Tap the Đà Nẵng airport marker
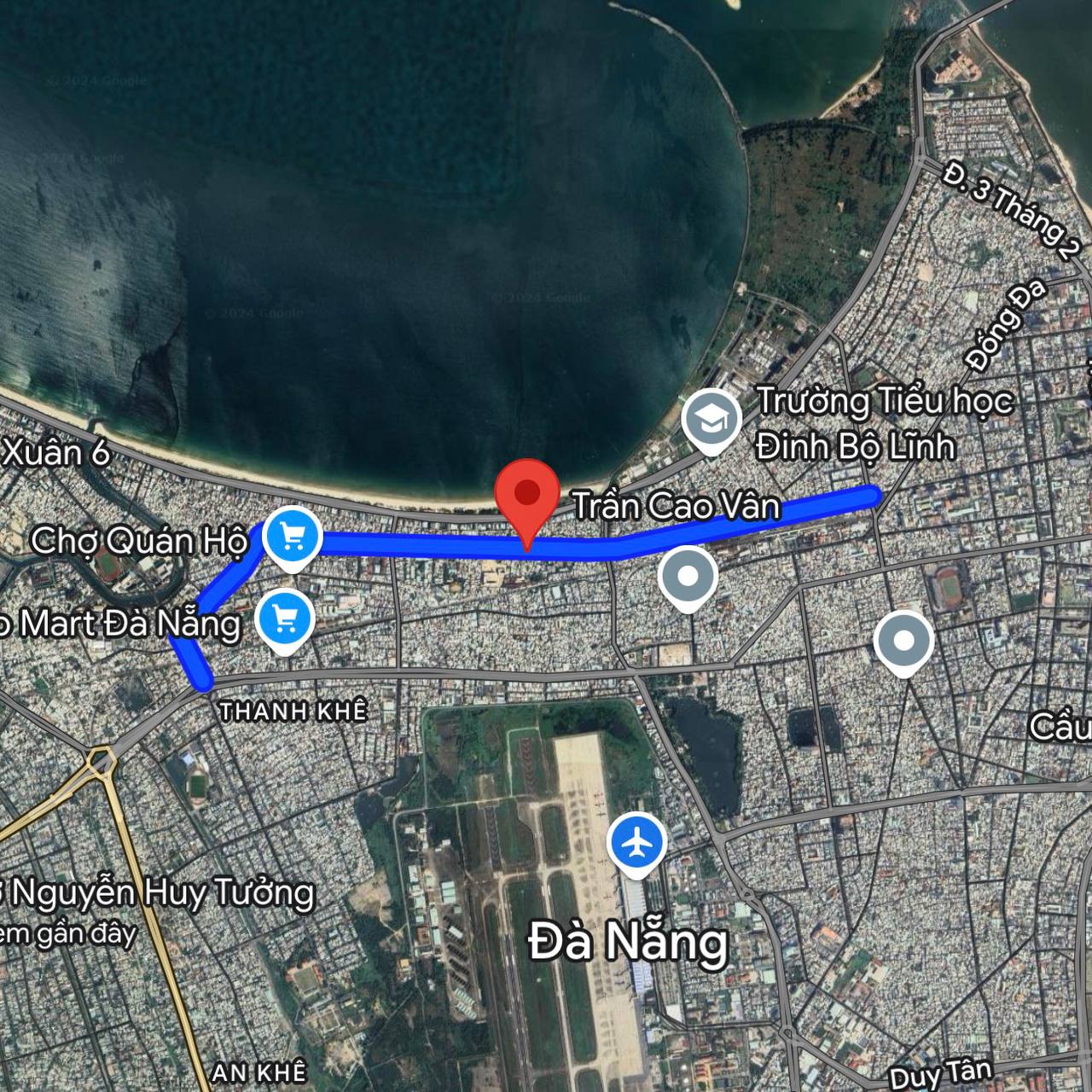The height and width of the screenshot is (1092, 1092). [636, 843]
